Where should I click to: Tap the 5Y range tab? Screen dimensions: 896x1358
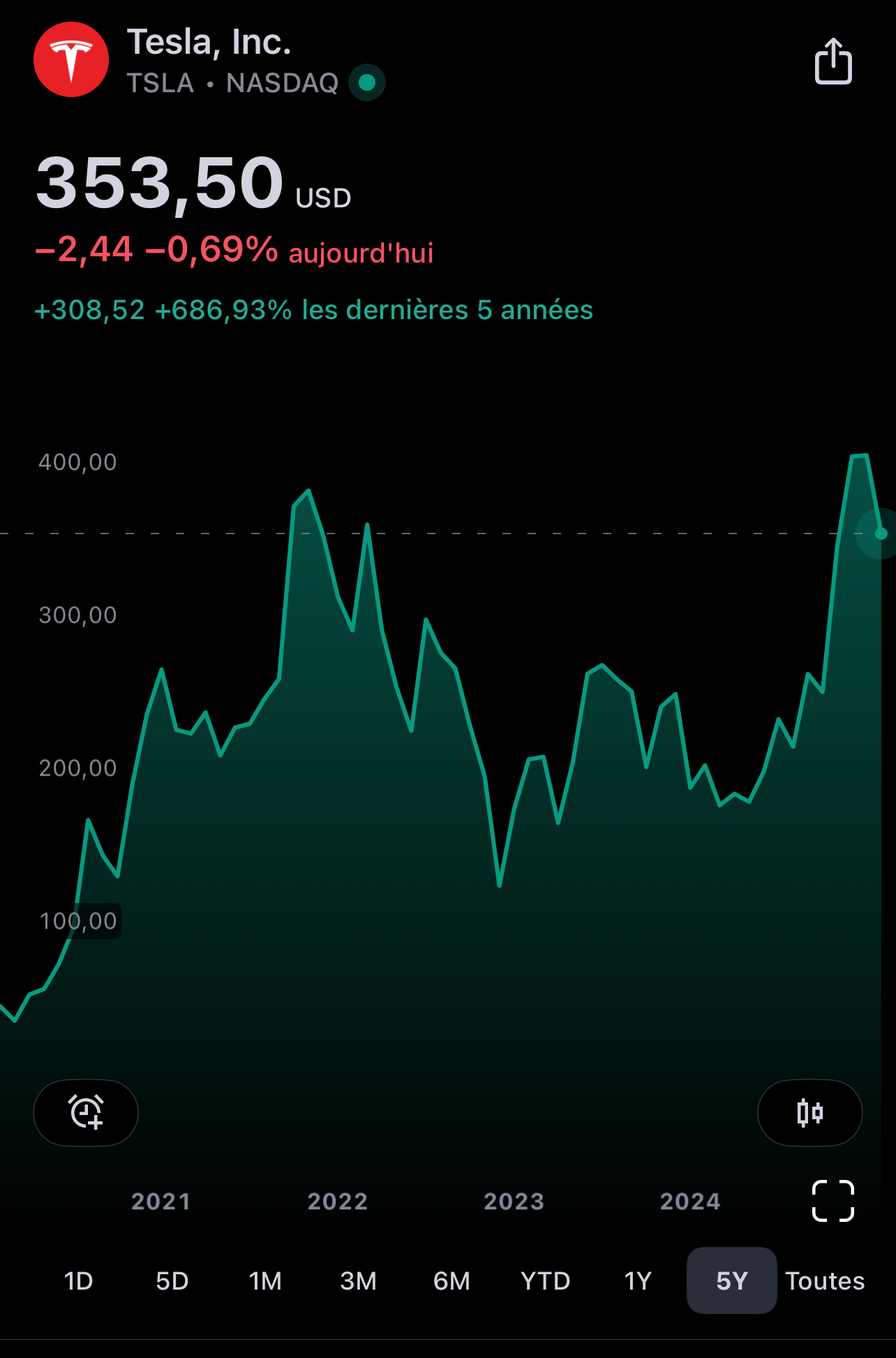(731, 1280)
